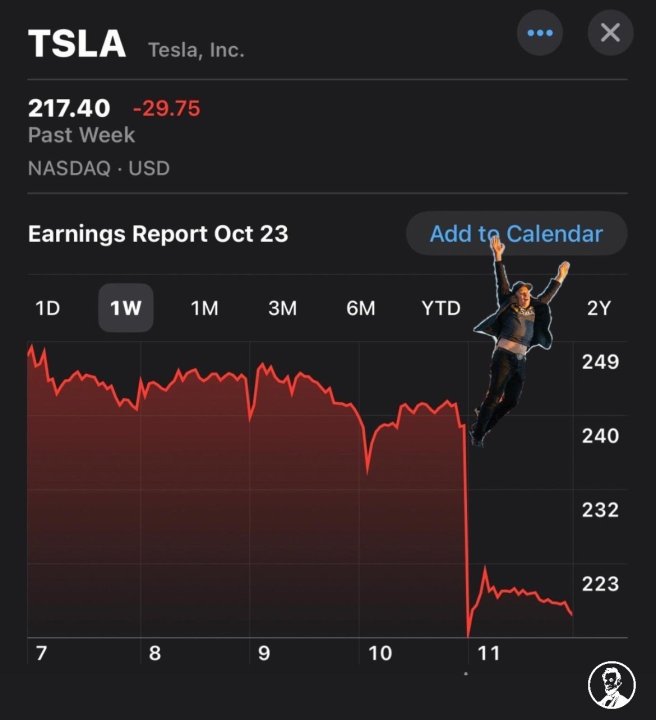This screenshot has height=720, width=656.
Task: View the 6M chart range
Action: pos(361,308)
